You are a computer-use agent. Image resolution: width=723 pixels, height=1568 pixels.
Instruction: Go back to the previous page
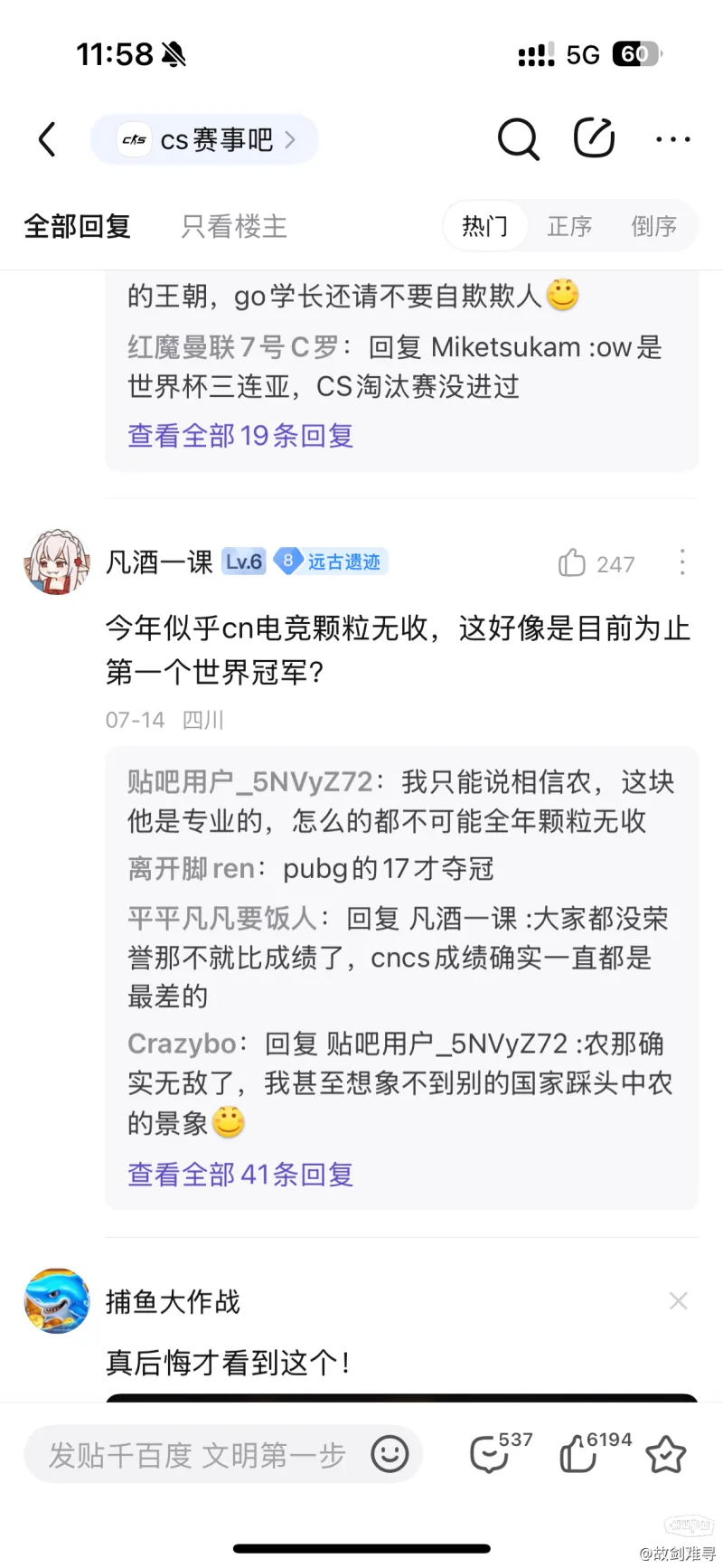tap(48, 140)
